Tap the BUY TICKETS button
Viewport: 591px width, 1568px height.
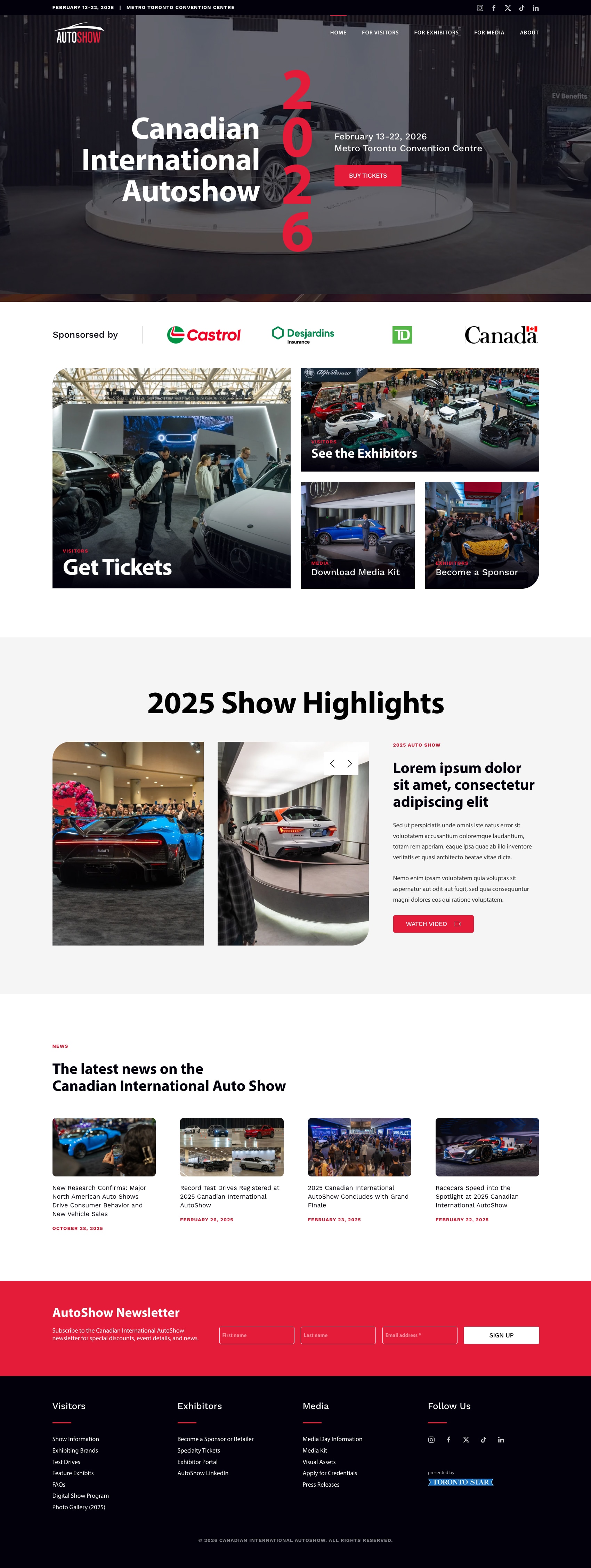[367, 175]
